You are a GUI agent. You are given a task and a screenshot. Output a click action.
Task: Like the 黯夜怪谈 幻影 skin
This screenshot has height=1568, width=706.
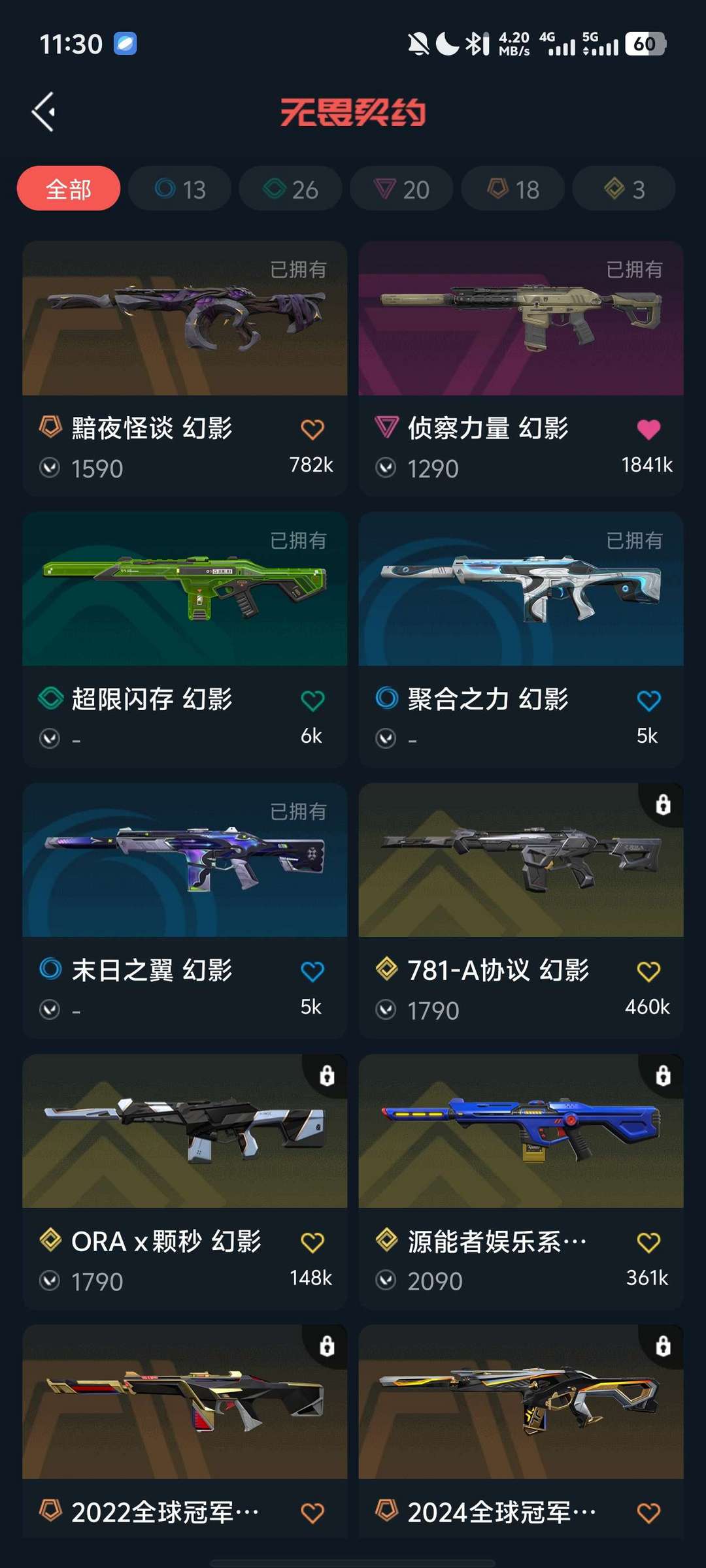tap(312, 429)
